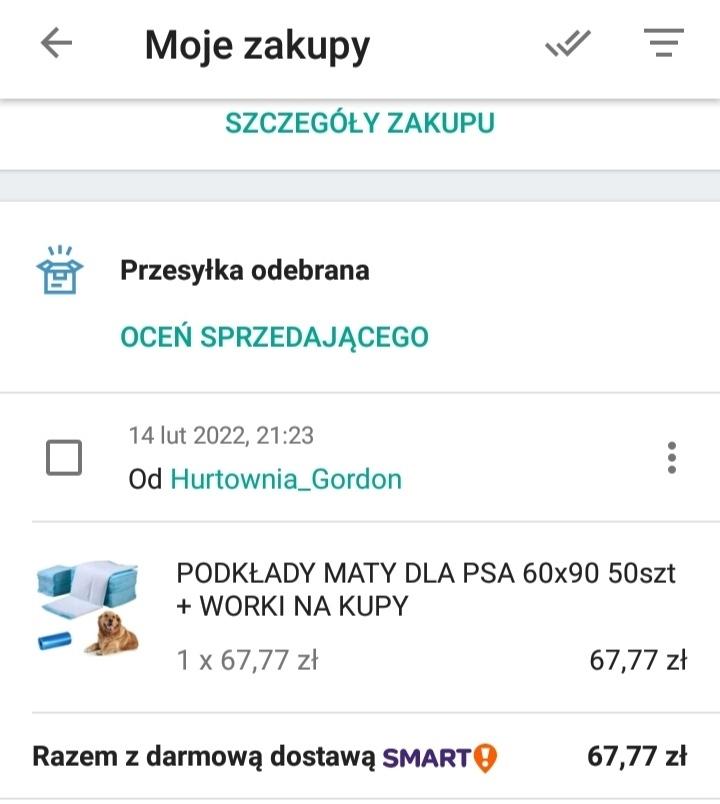
Task: Tap the double-checkmark select all icon
Action: click(x=567, y=44)
